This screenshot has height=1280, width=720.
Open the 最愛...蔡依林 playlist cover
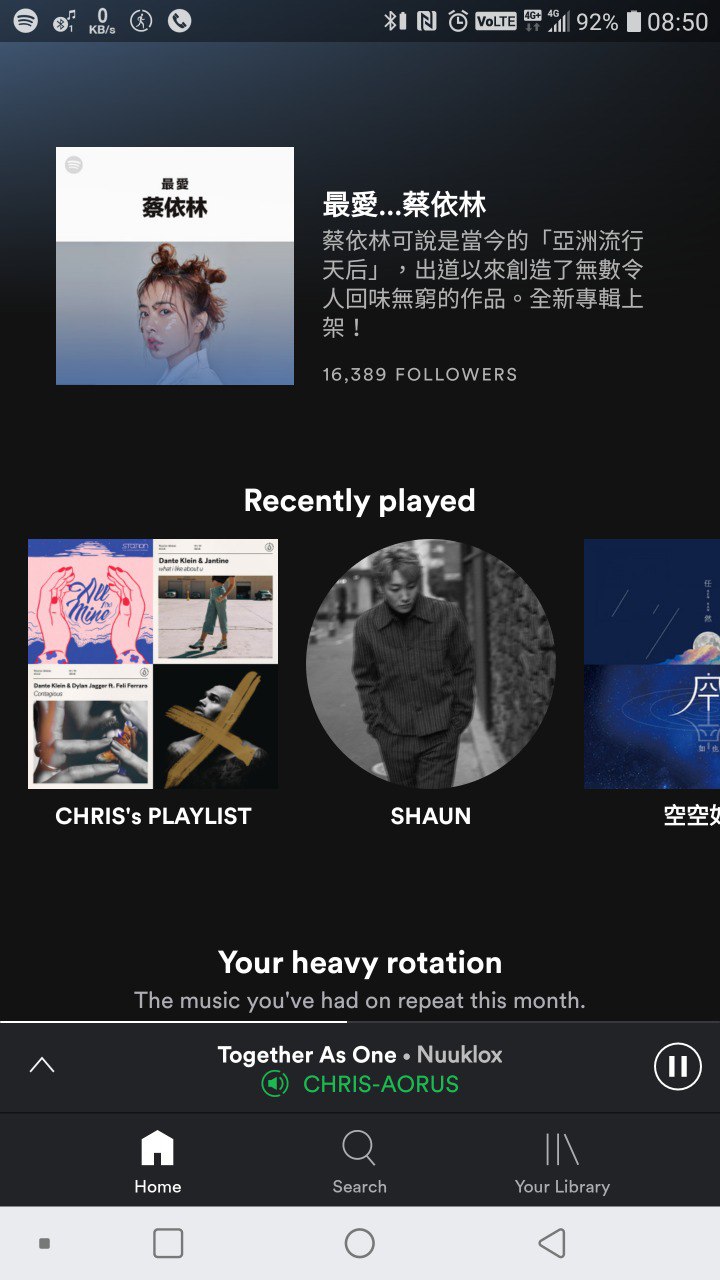[x=175, y=266]
